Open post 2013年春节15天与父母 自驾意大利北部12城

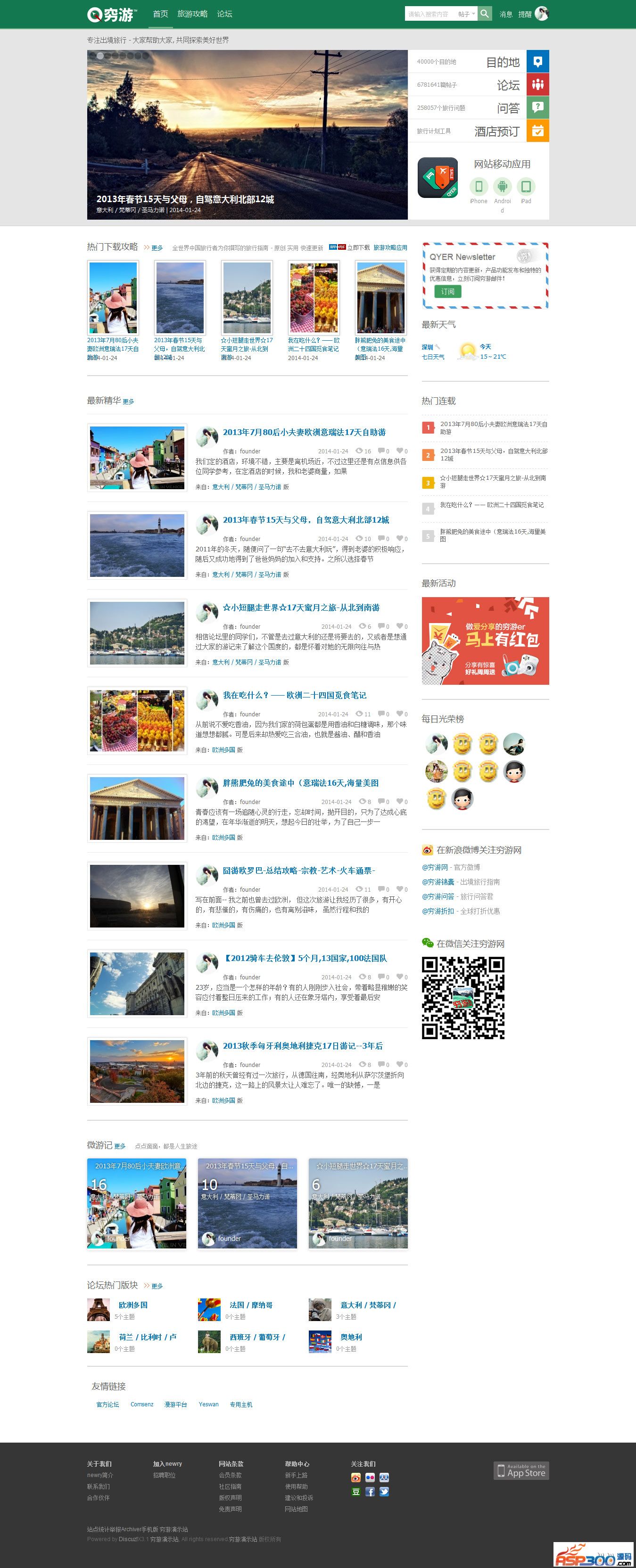coord(305,520)
